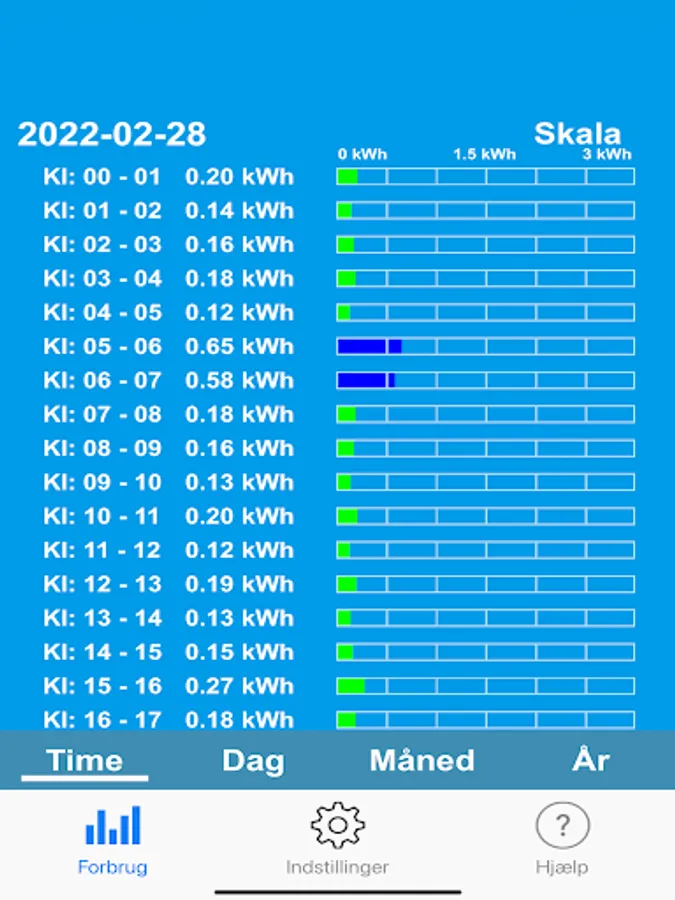Open the Hjælp help tab
675x900 pixels.
(x=563, y=840)
